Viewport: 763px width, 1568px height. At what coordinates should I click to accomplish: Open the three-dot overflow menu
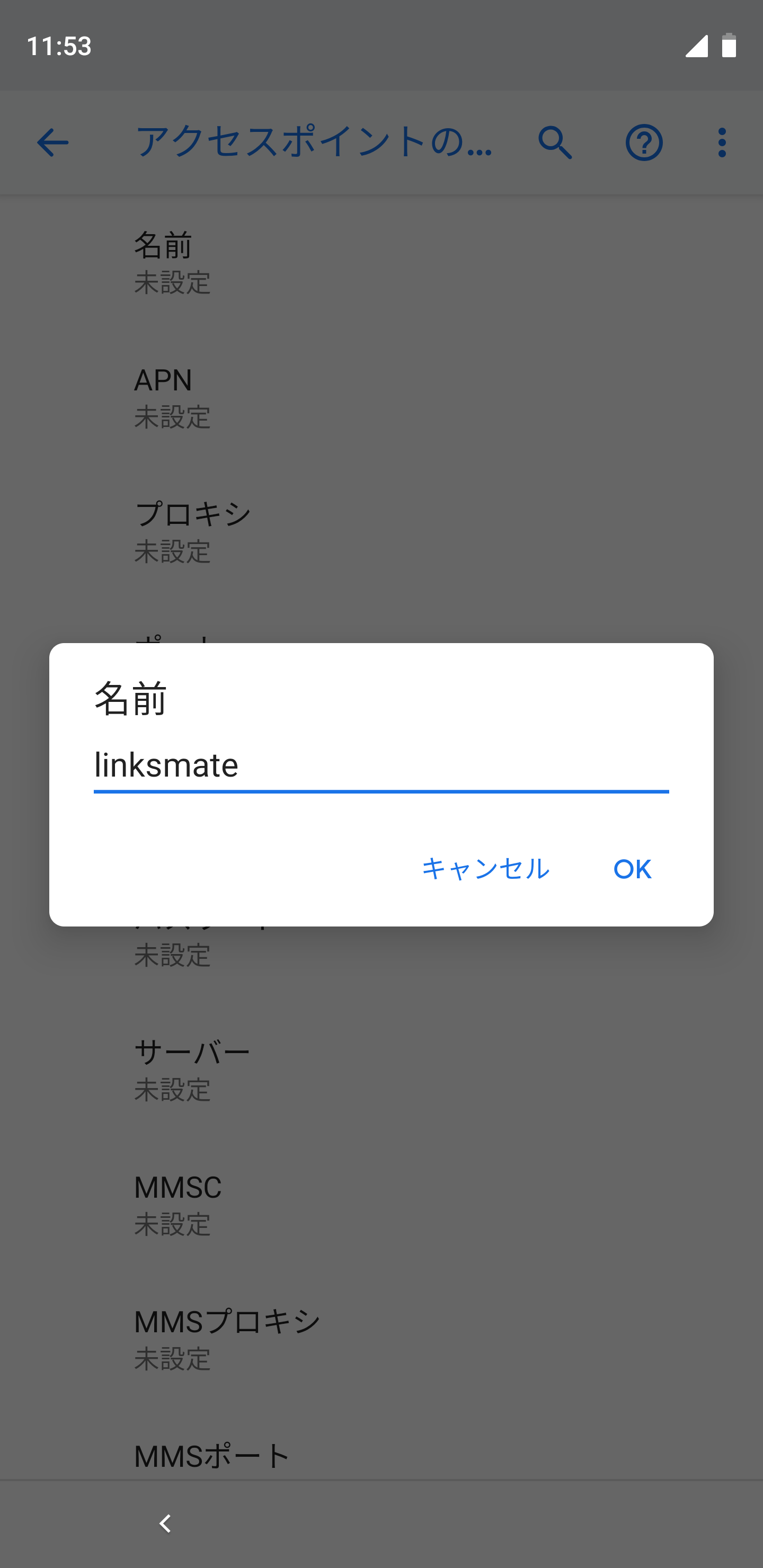721,142
